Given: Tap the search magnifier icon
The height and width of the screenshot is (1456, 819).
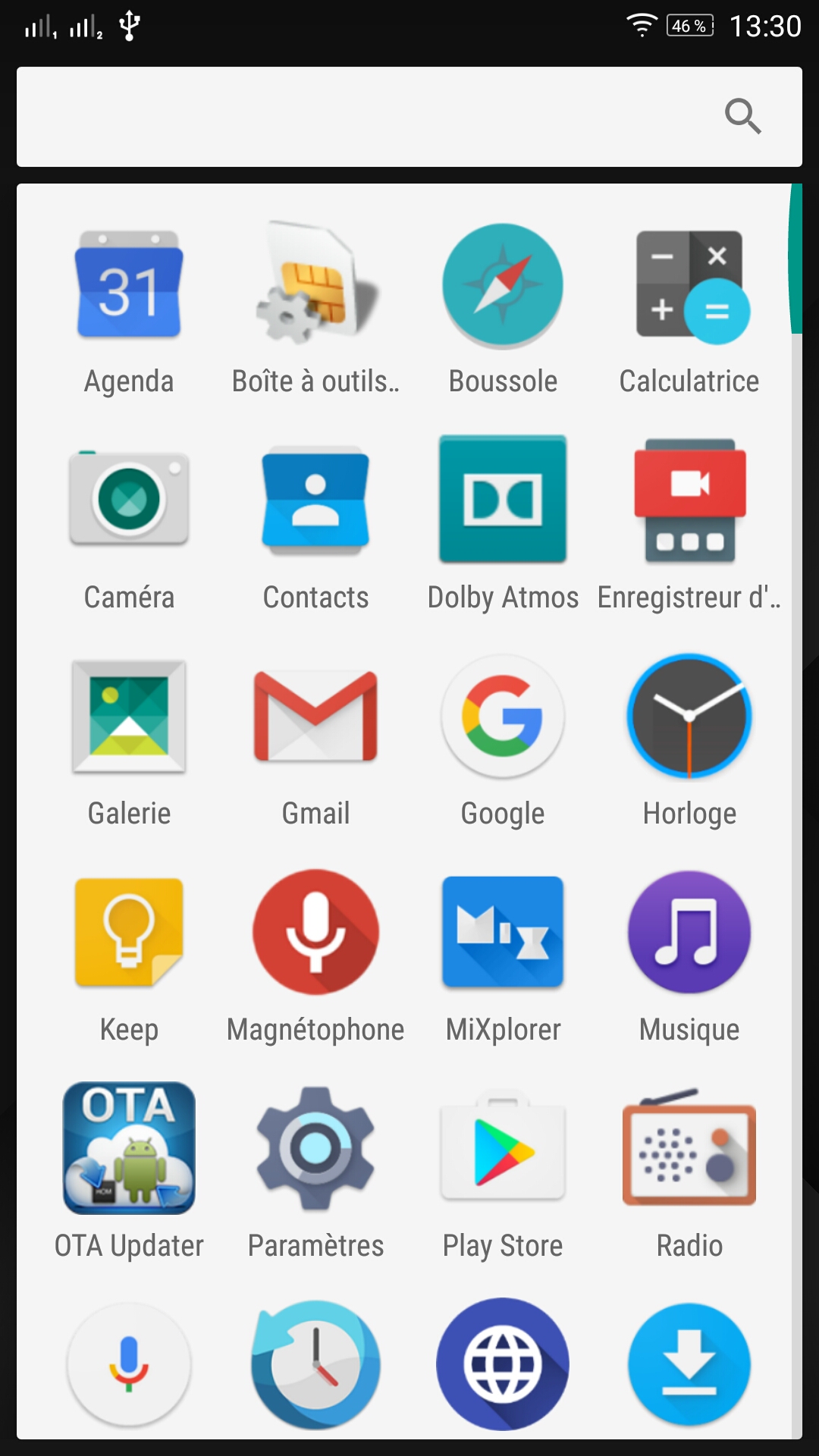Looking at the screenshot, I should tap(743, 116).
